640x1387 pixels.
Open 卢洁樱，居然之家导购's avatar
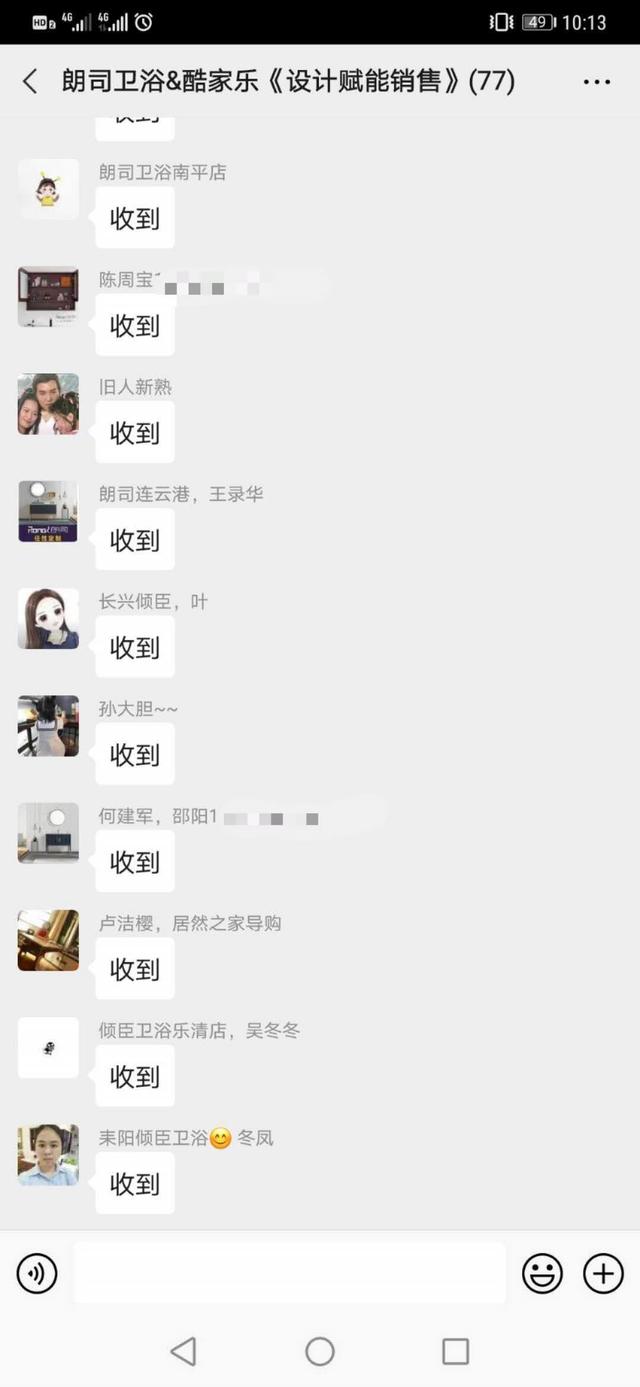pos(48,941)
